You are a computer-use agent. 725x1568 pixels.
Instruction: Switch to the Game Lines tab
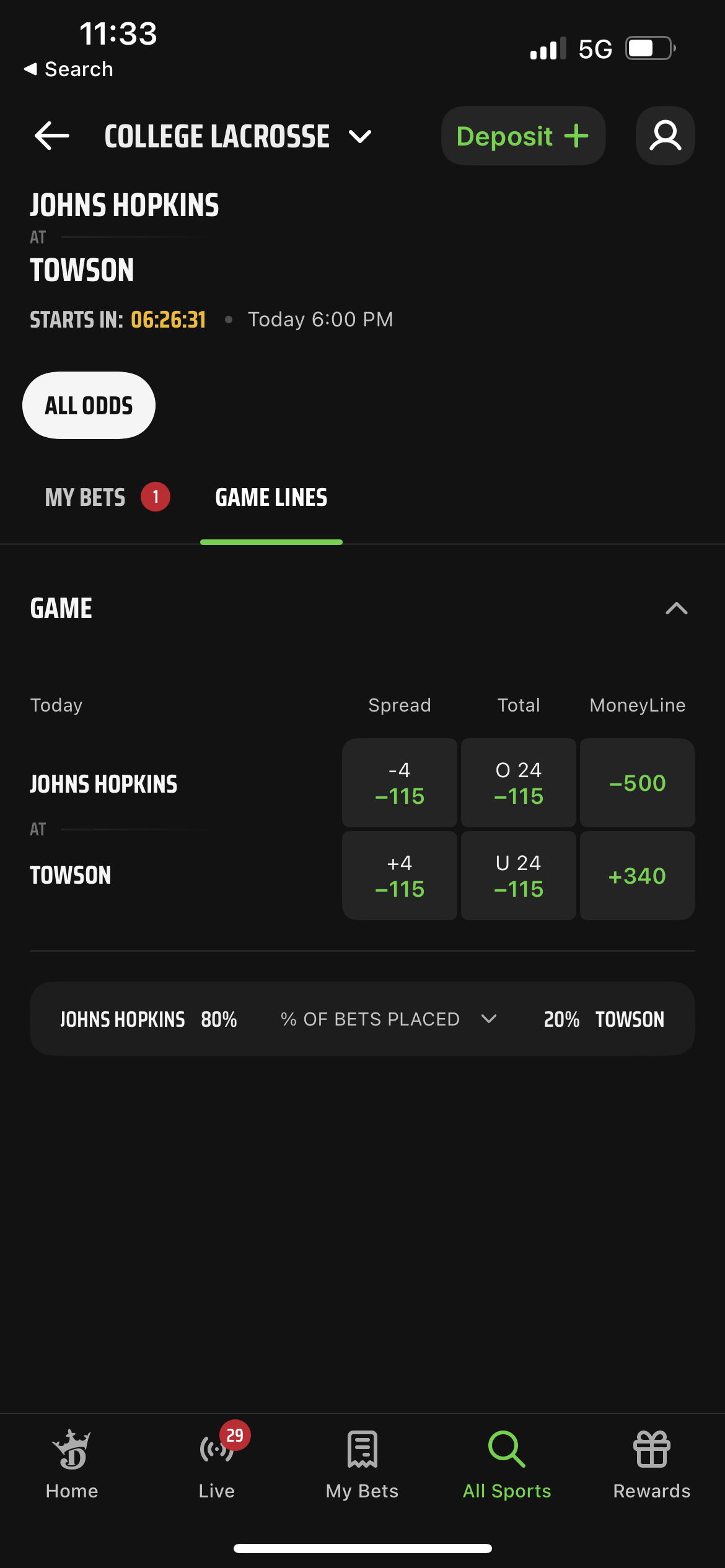(x=271, y=497)
